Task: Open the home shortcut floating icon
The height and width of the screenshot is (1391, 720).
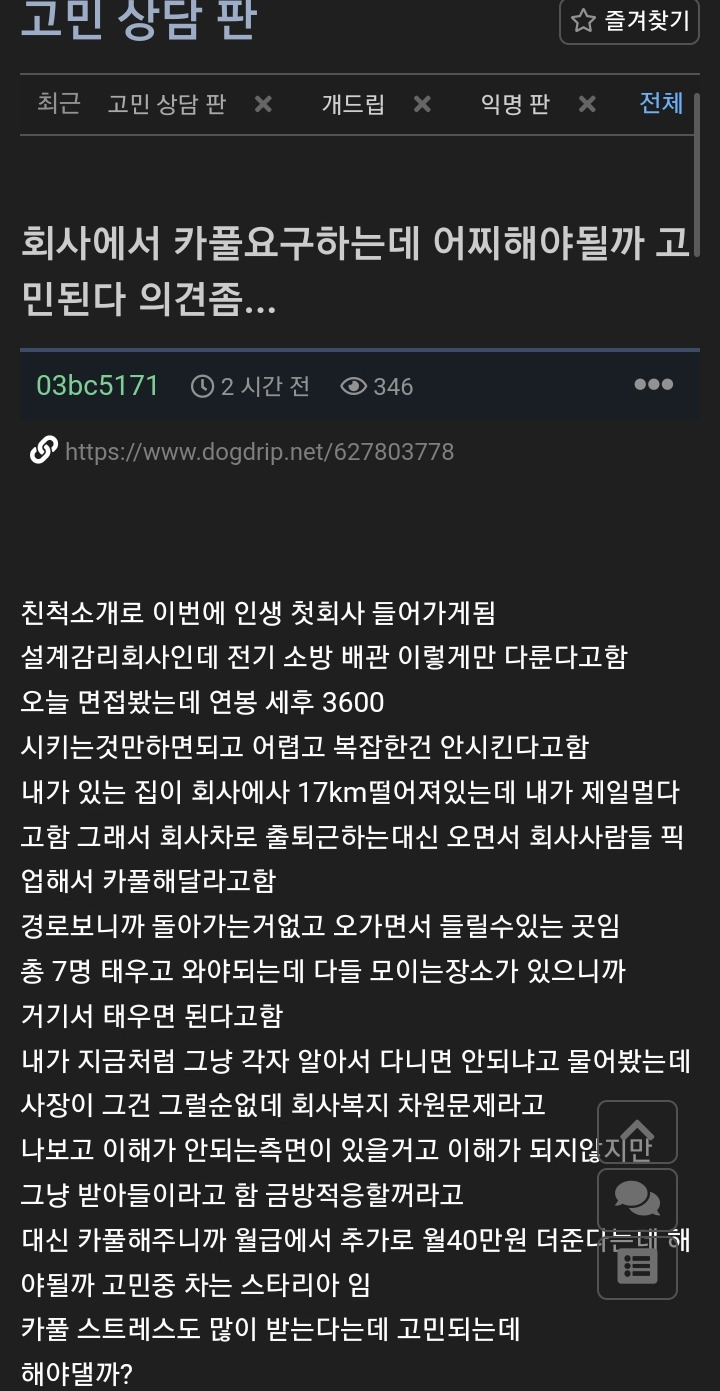Action: (x=637, y=1131)
